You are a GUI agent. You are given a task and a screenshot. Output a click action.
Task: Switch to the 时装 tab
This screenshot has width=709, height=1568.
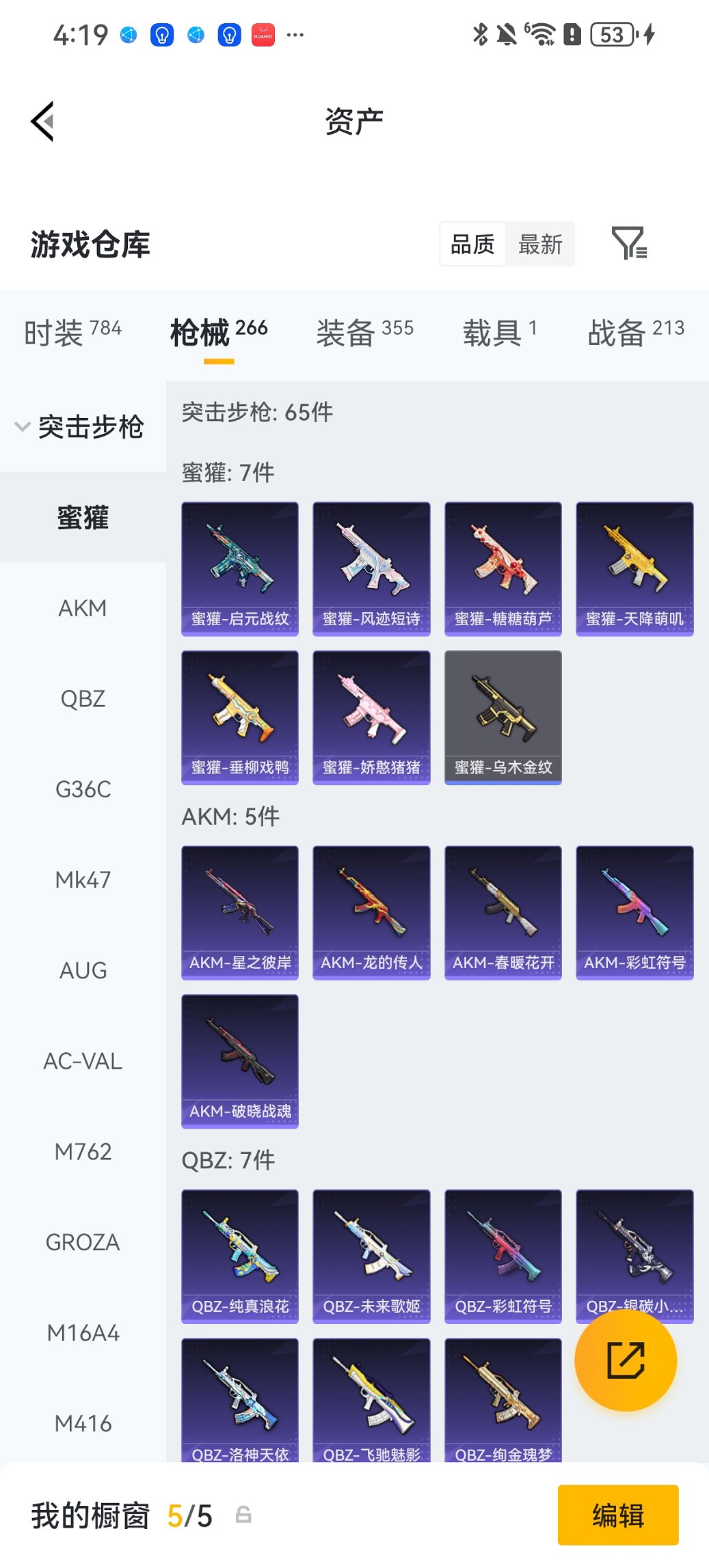(72, 333)
